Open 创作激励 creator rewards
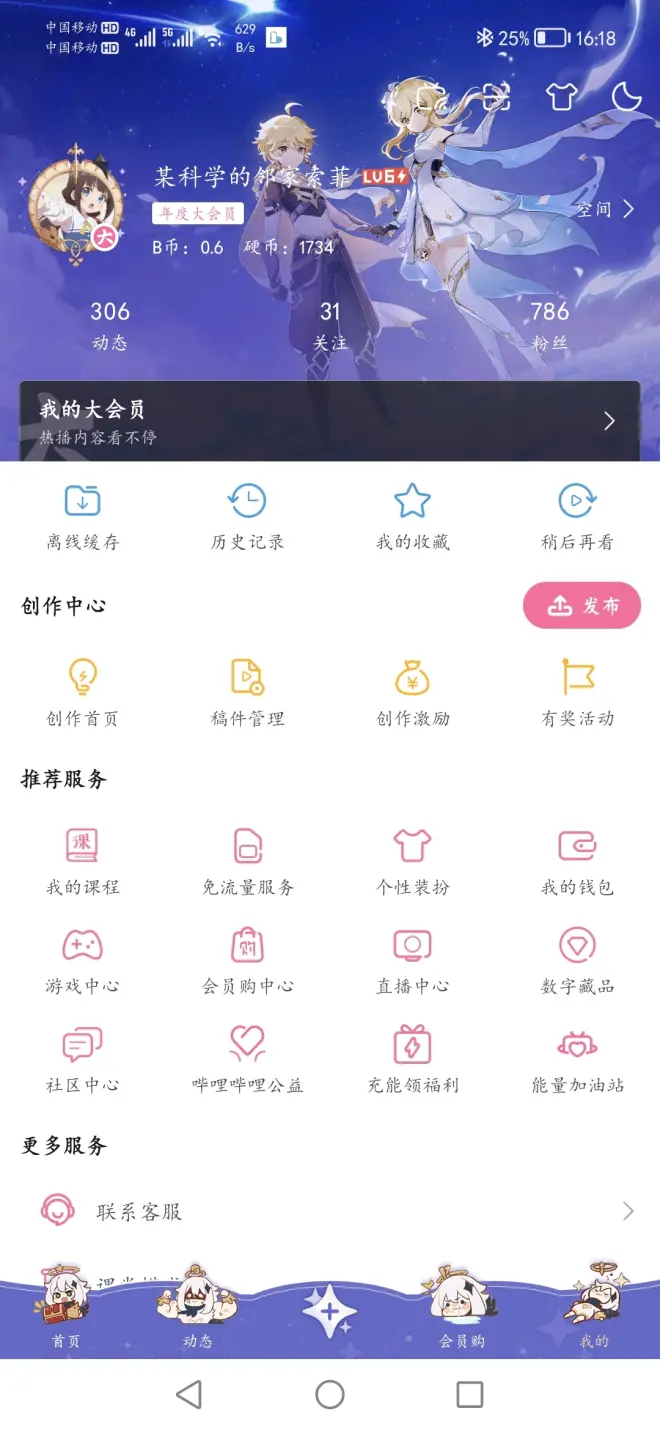Viewport: 660px width, 1430px height. 412,693
